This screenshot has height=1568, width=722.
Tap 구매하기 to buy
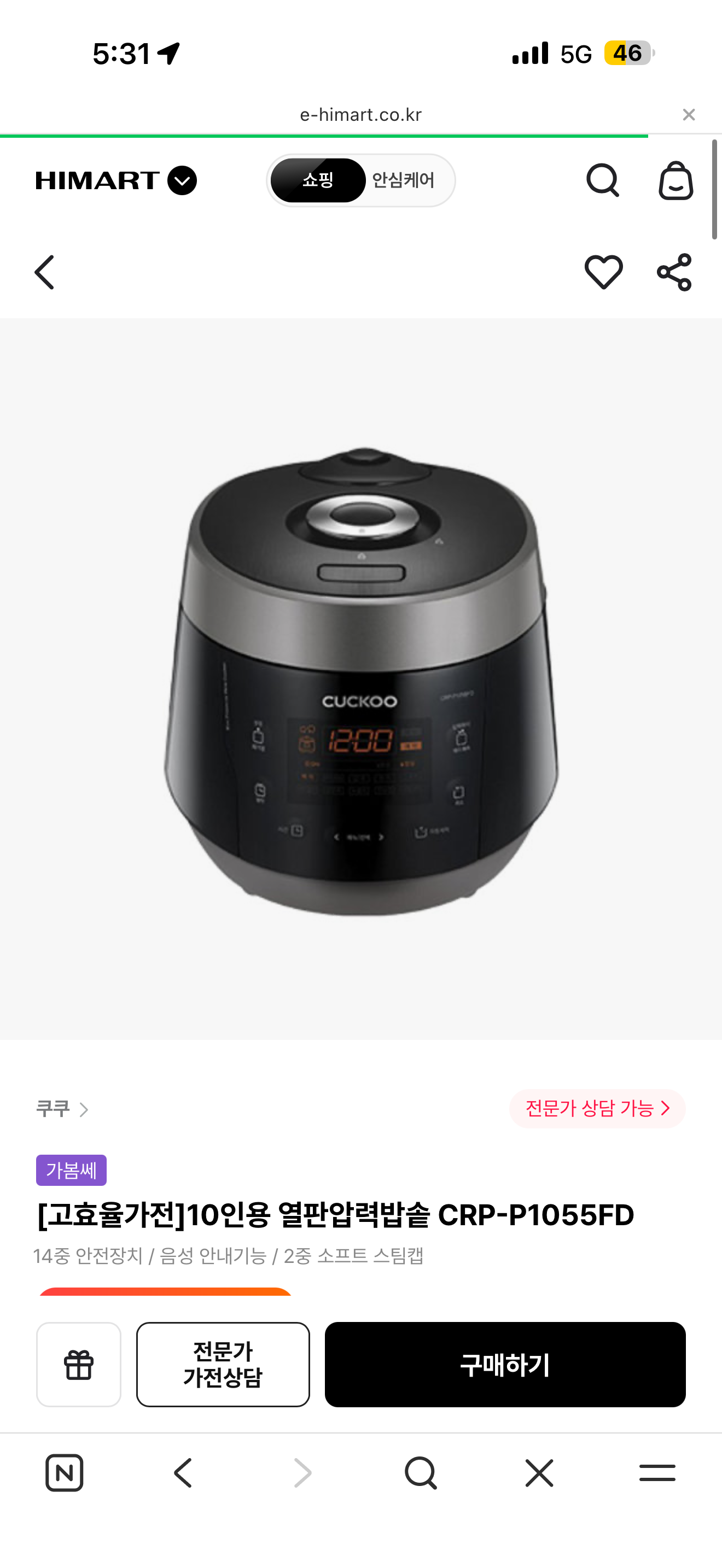tap(505, 1364)
